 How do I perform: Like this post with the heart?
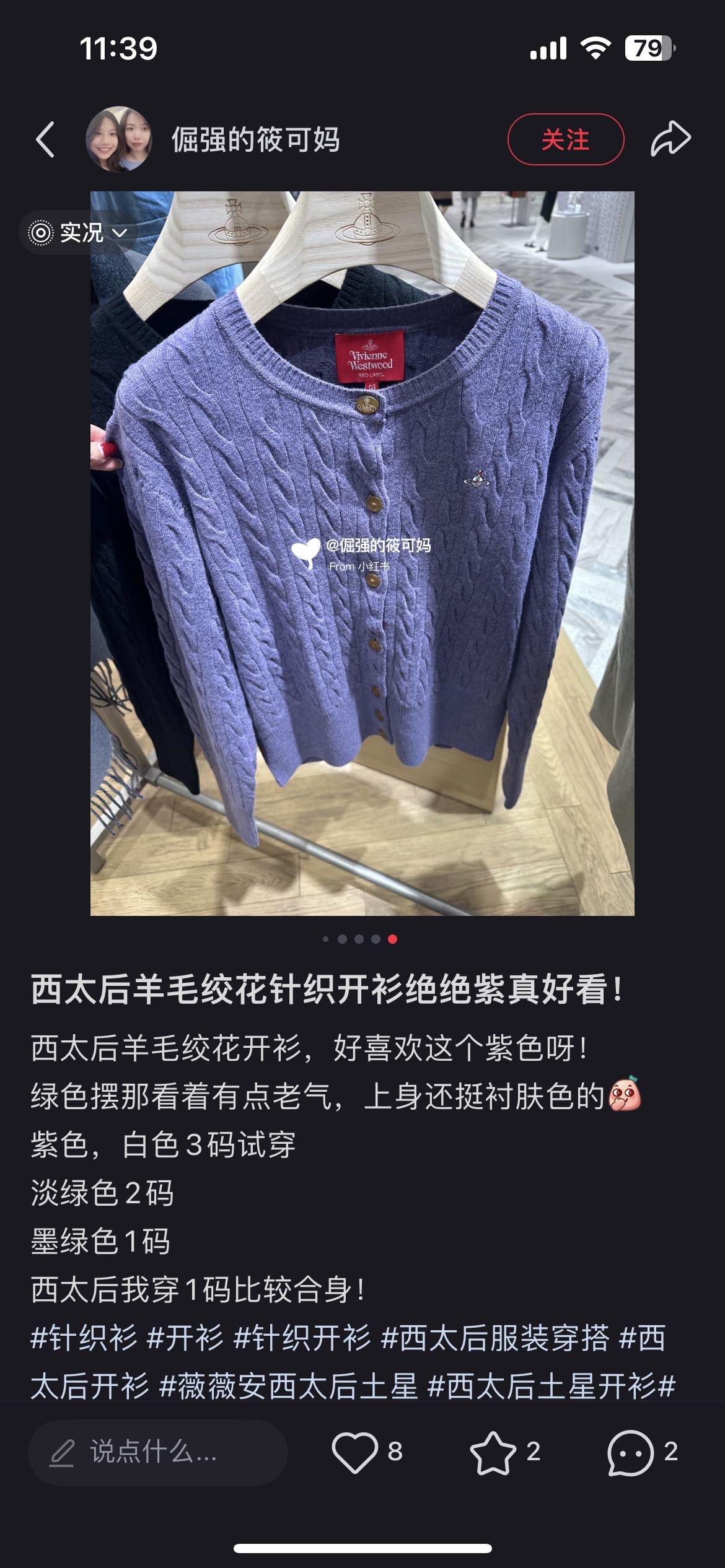tap(355, 1452)
